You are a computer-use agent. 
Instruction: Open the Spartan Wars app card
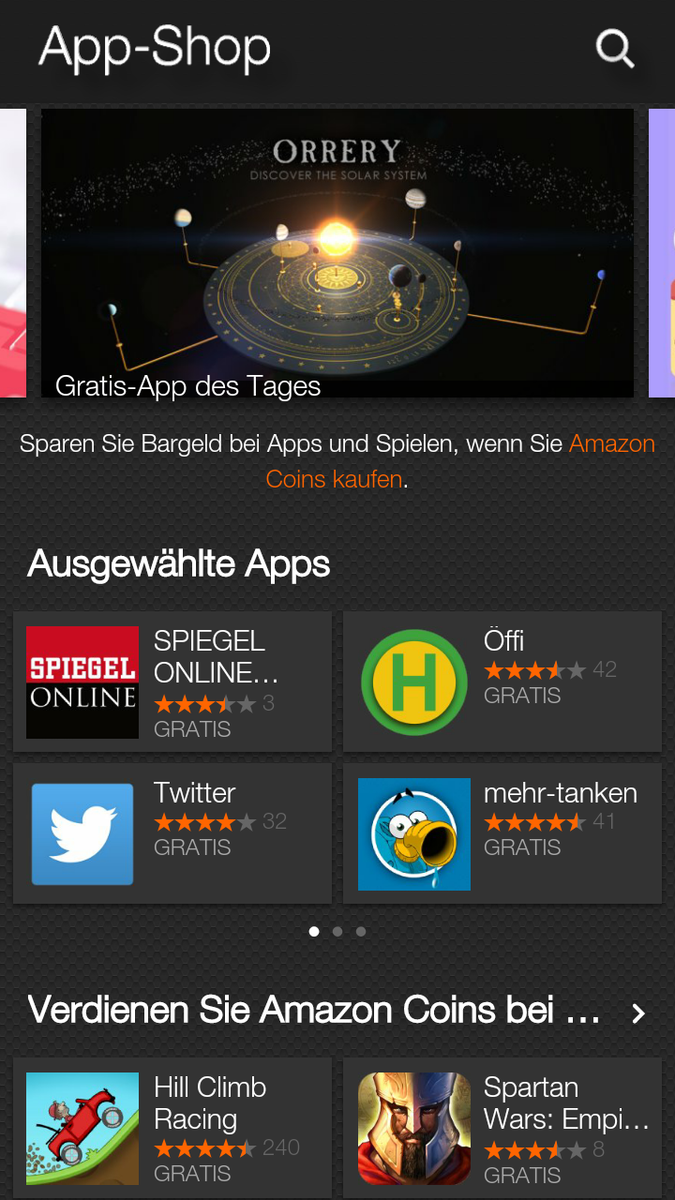(502, 1128)
